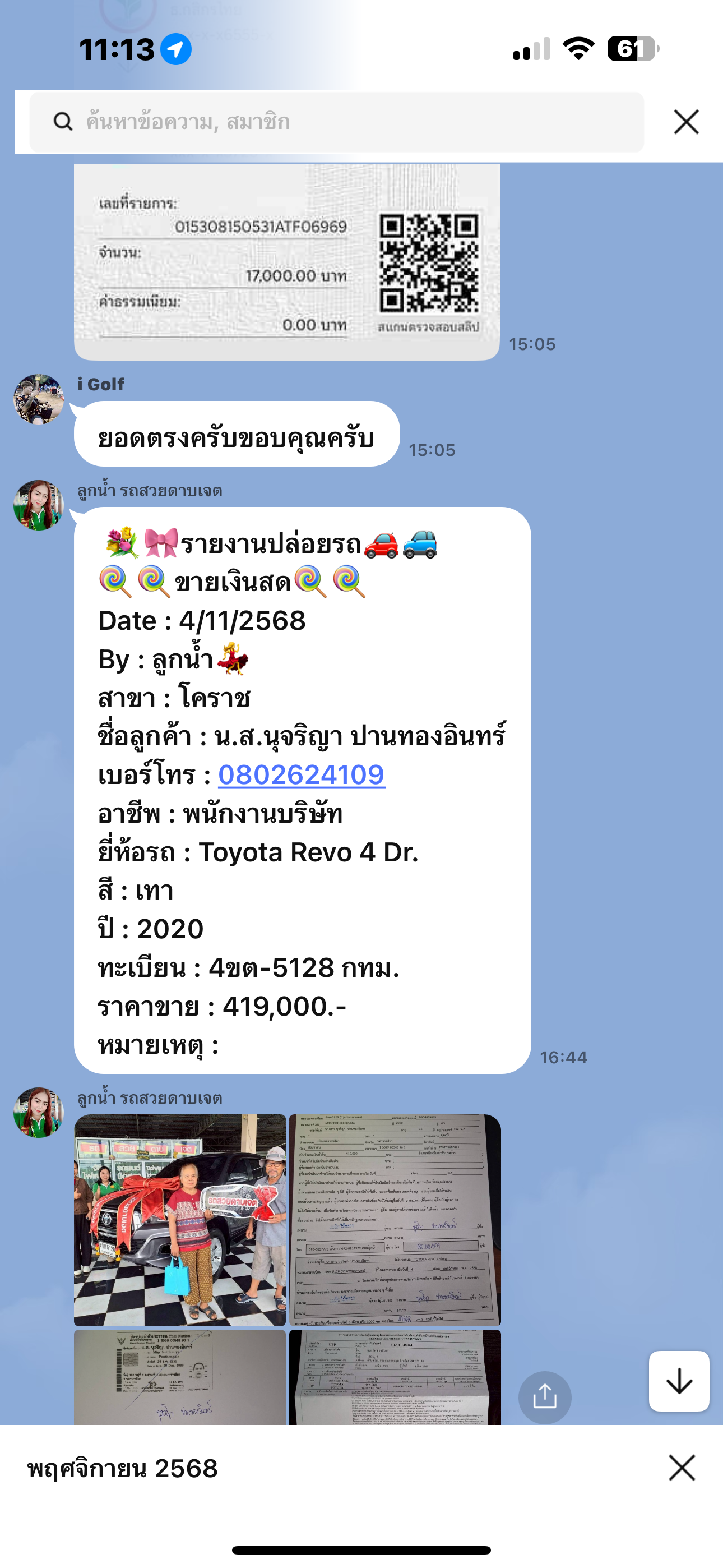
Task: View i Golf's profile picture
Action: click(x=39, y=399)
